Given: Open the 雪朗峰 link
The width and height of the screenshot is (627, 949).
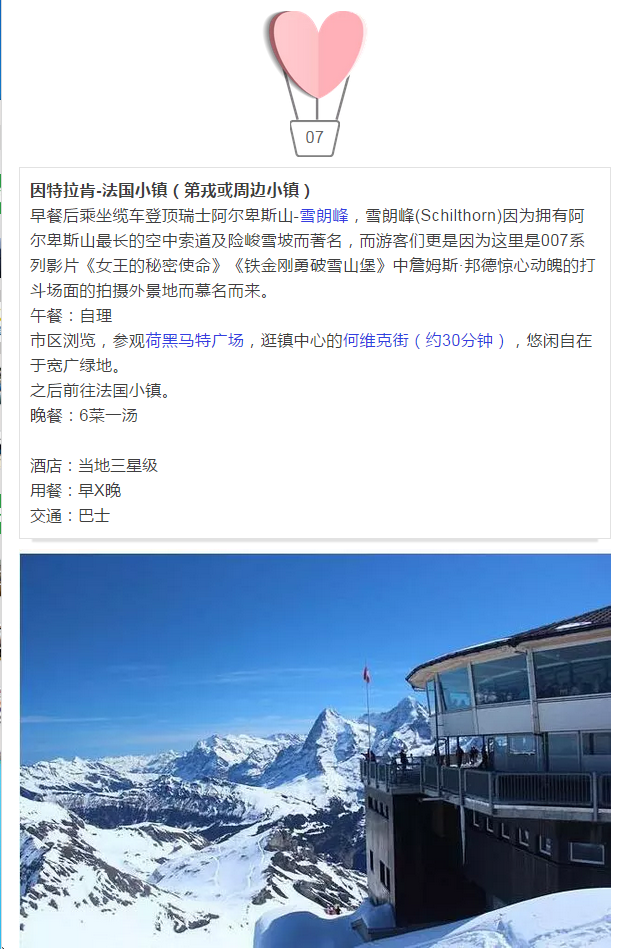Looking at the screenshot, I should [332, 216].
